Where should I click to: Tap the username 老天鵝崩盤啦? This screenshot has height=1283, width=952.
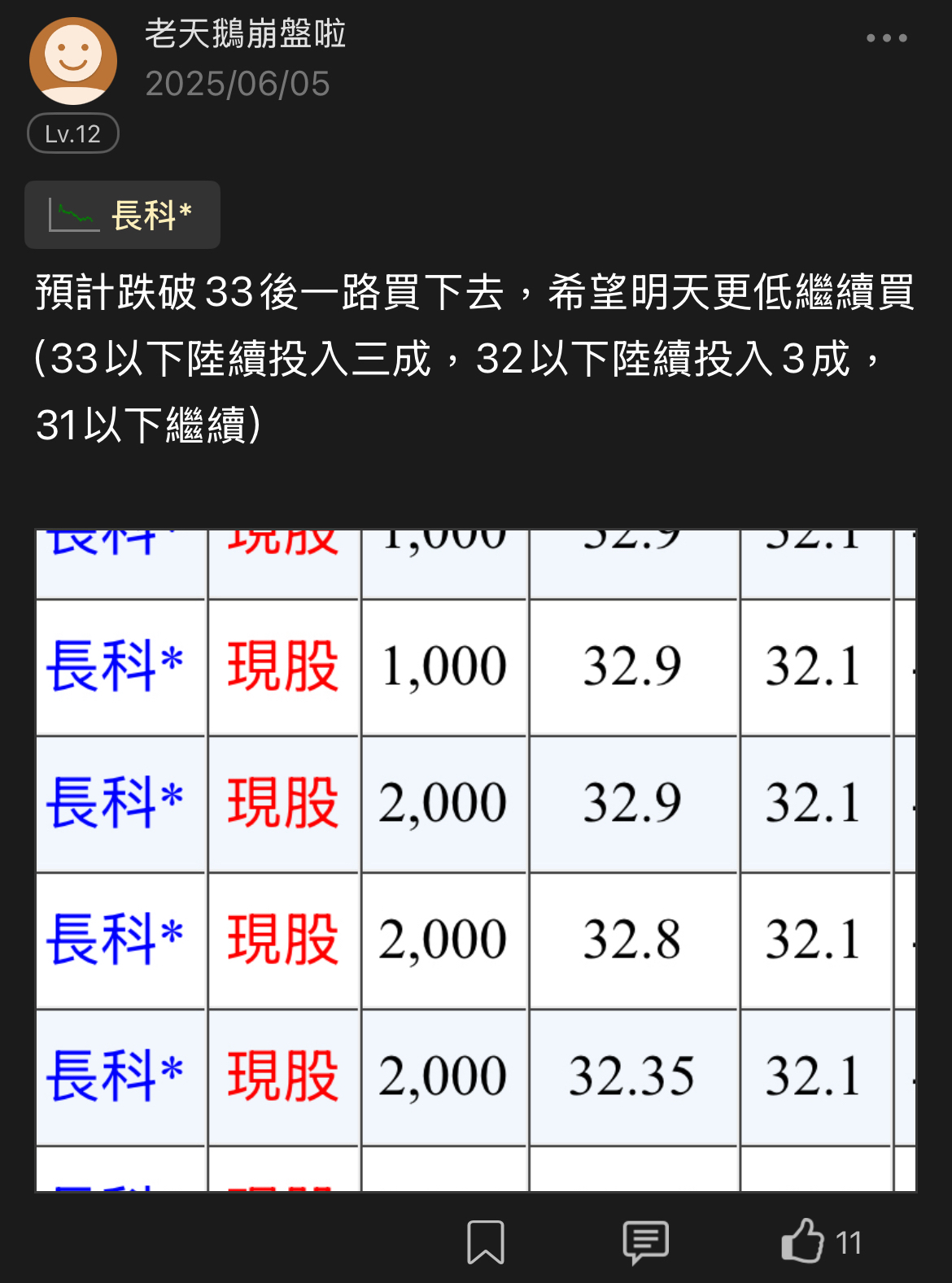click(245, 34)
